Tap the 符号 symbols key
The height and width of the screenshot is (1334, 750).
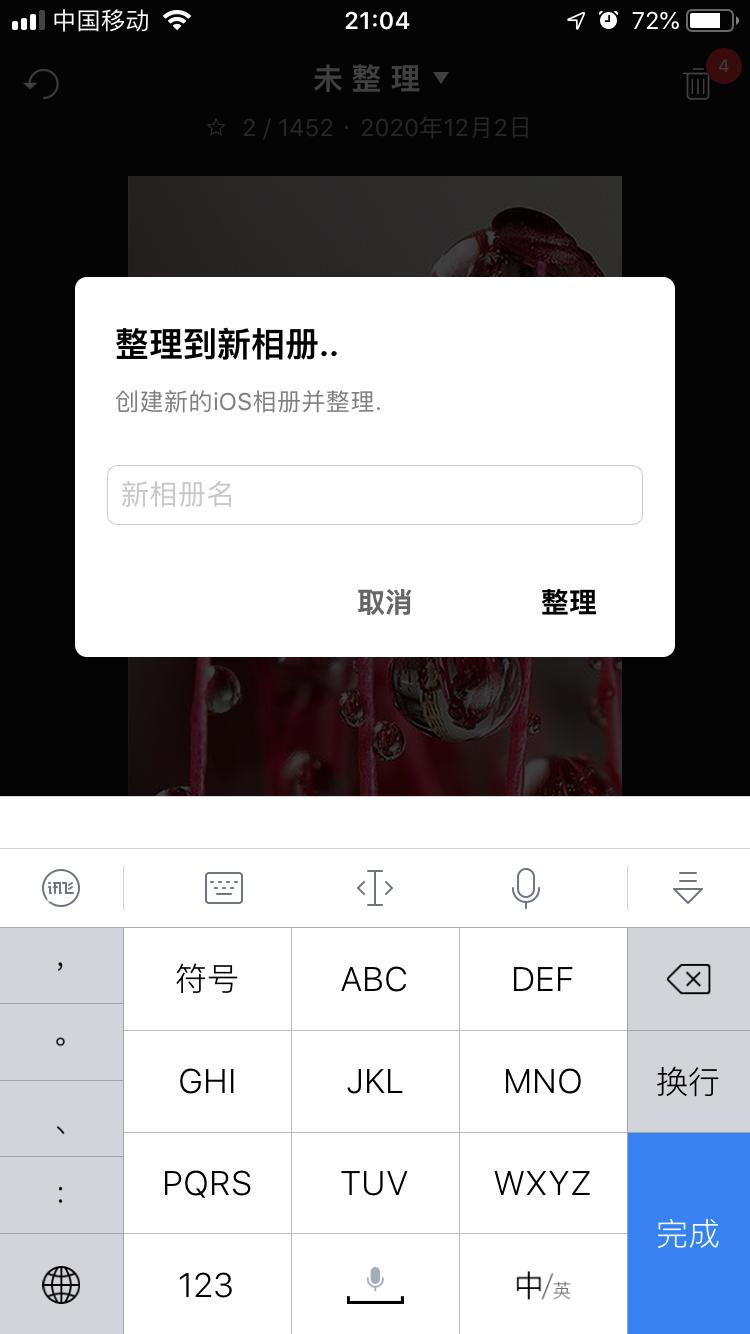(x=206, y=979)
